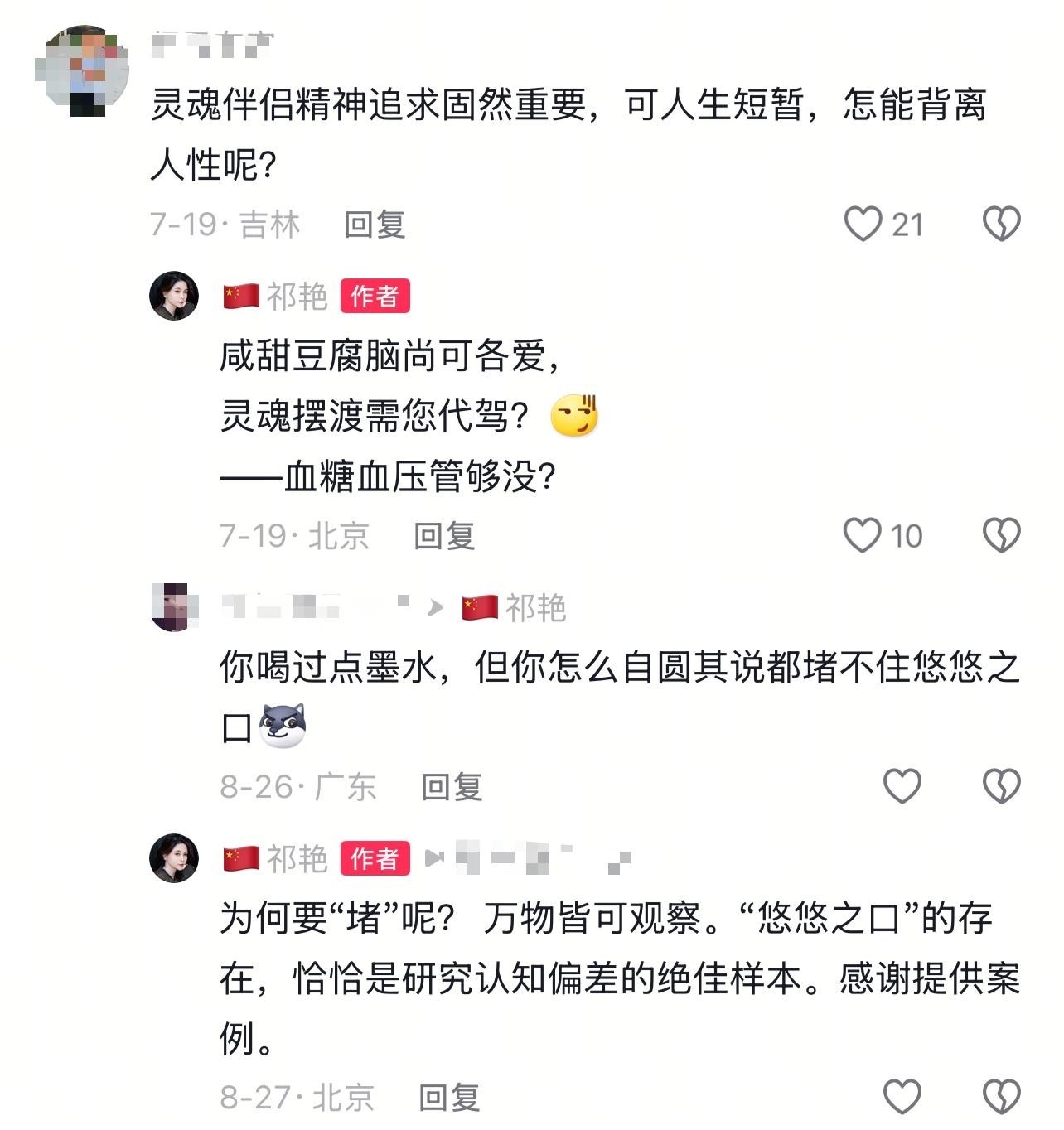The image size is (1064, 1130).
Task: Like 祁艳's 7-19 北京 reply
Action: pyautogui.click(x=862, y=535)
